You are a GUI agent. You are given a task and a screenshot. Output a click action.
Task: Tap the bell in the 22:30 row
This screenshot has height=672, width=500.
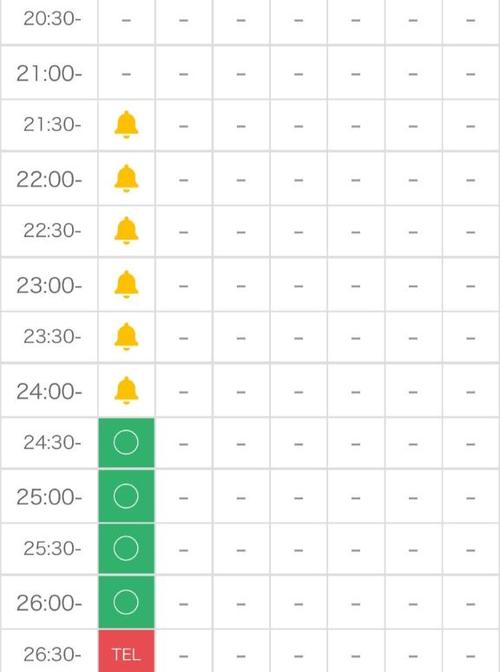pyautogui.click(x=126, y=231)
